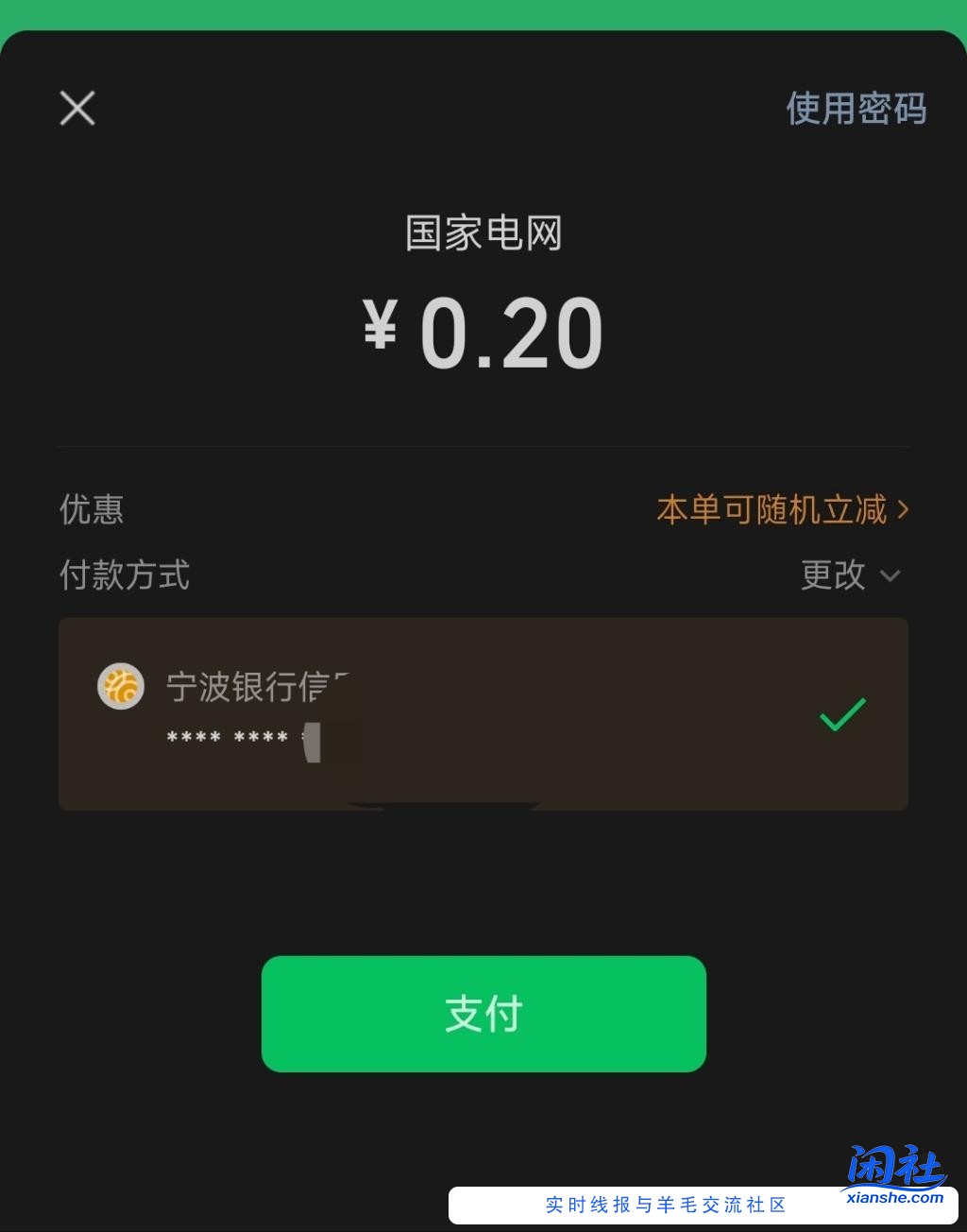Click the Ningbo Bank logo icon
The width and height of the screenshot is (967, 1232).
121,686
